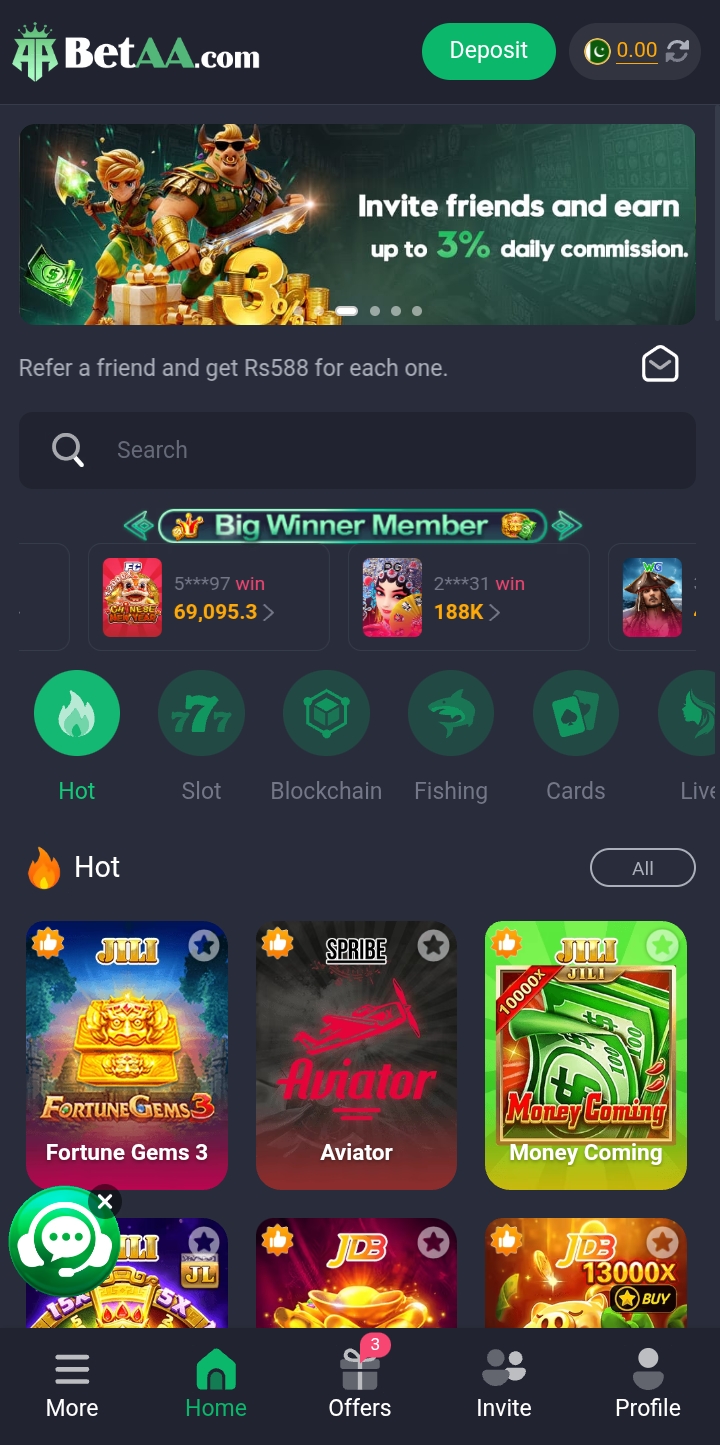This screenshot has height=1445, width=720.
Task: Launch Fortune Gems 3 game
Action: [127, 1055]
